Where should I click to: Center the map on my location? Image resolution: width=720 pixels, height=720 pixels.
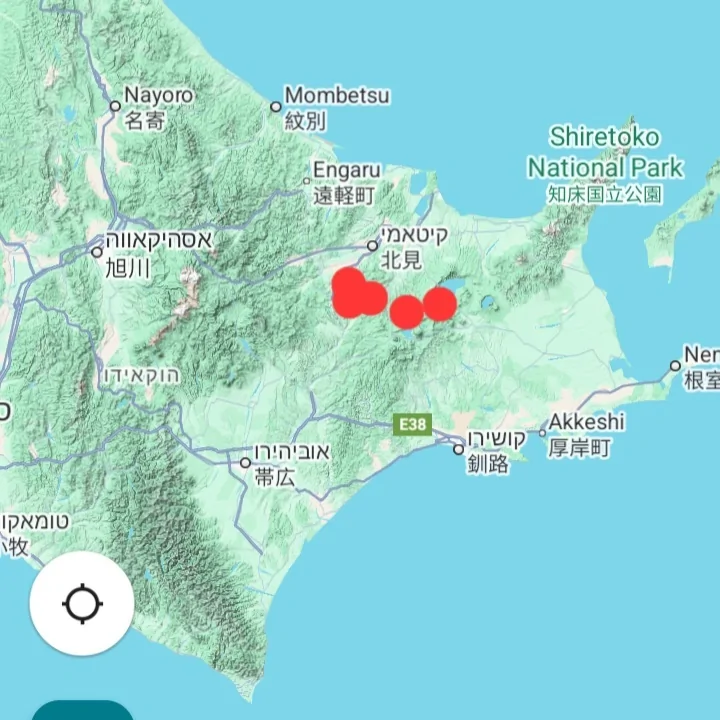click(82, 604)
